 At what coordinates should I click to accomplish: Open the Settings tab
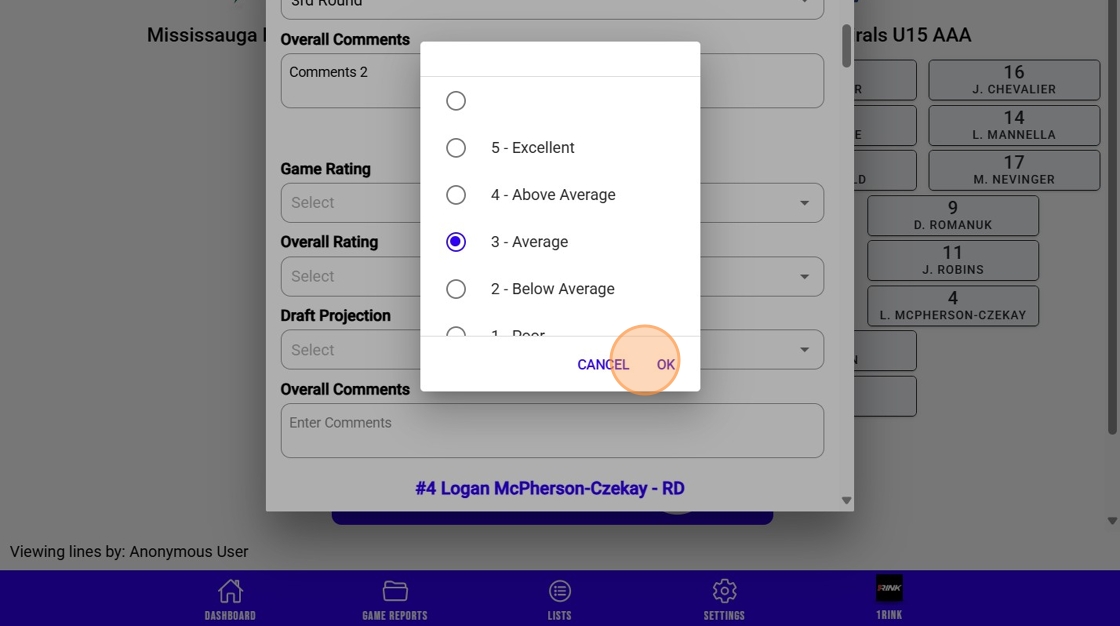click(724, 599)
